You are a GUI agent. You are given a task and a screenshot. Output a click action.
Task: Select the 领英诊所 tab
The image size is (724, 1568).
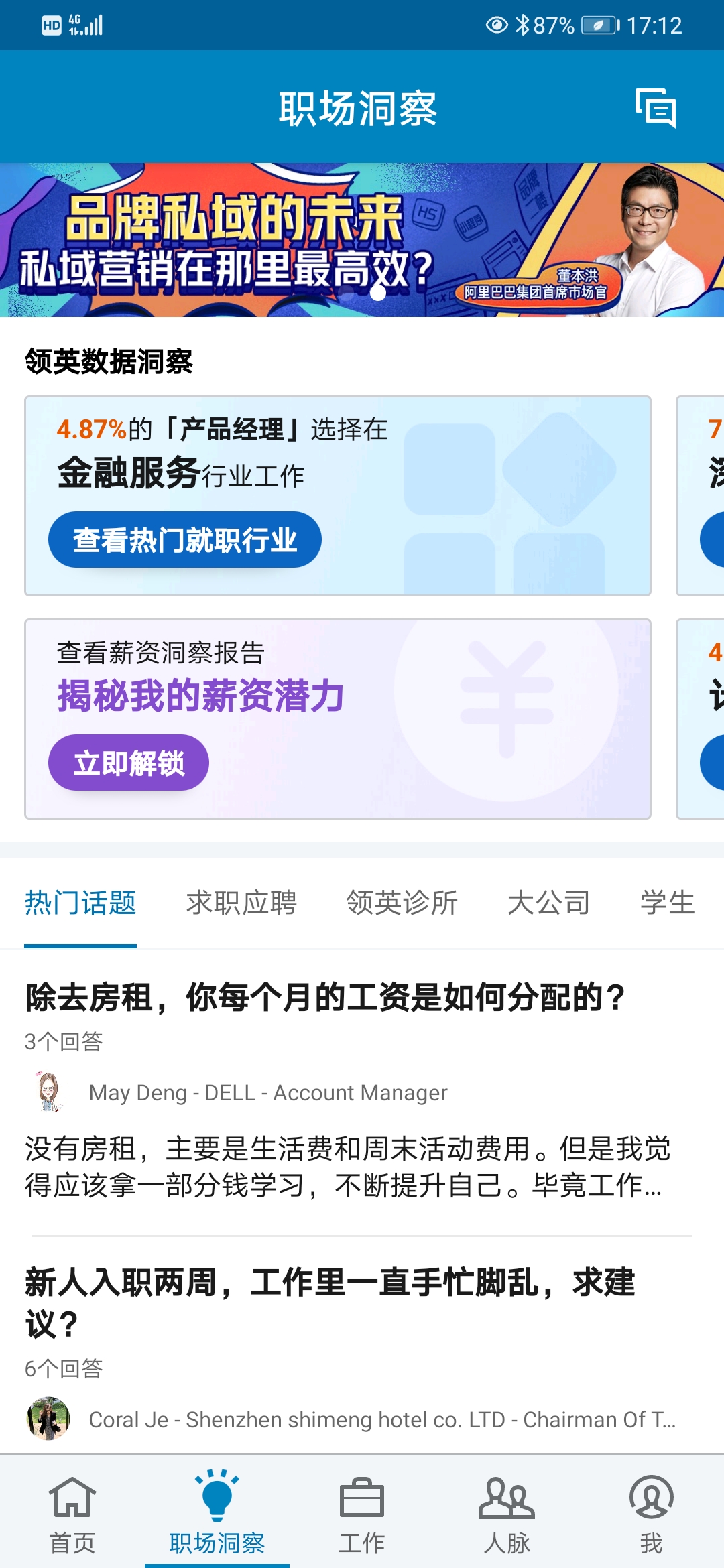point(402,903)
